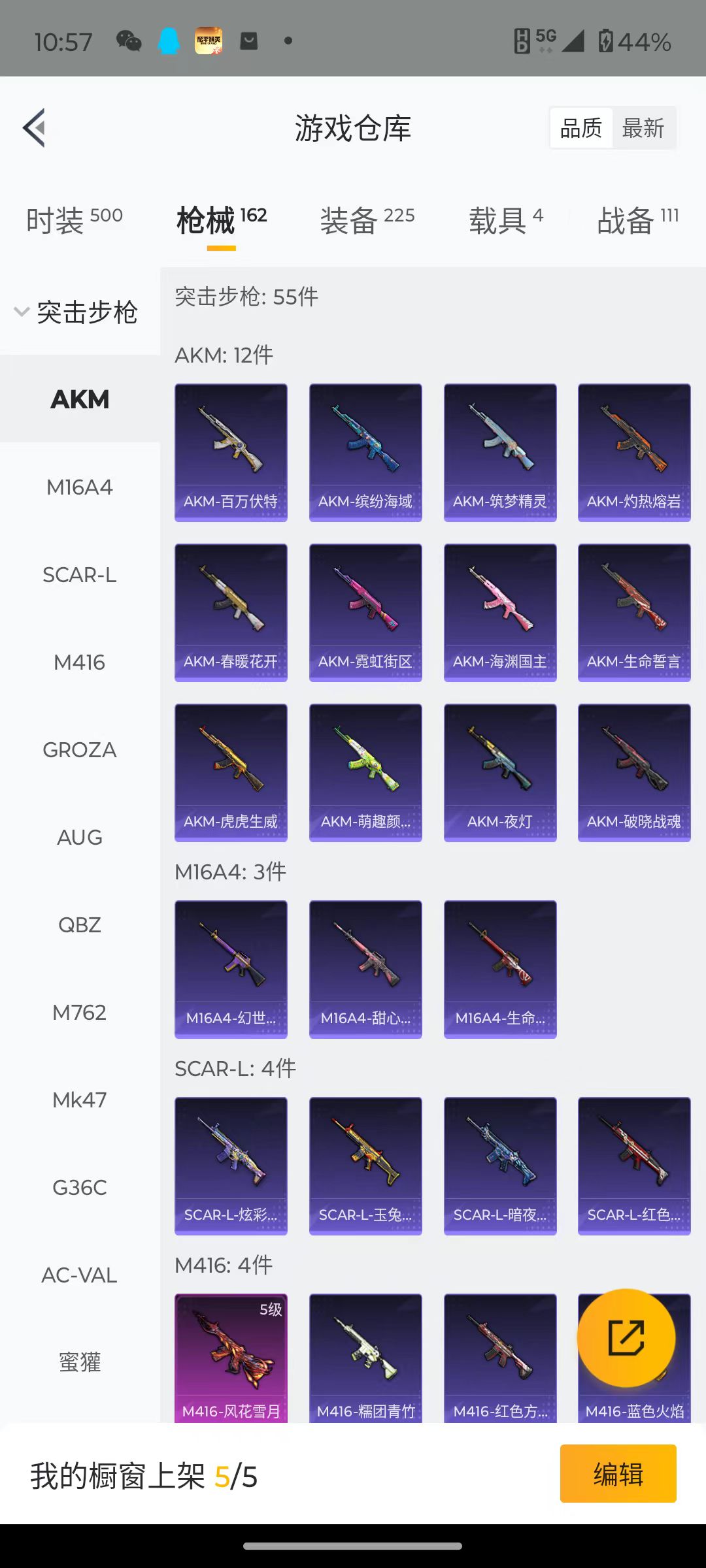This screenshot has height=1568, width=706.
Task: Choose M762 in the side list
Action: click(80, 1013)
